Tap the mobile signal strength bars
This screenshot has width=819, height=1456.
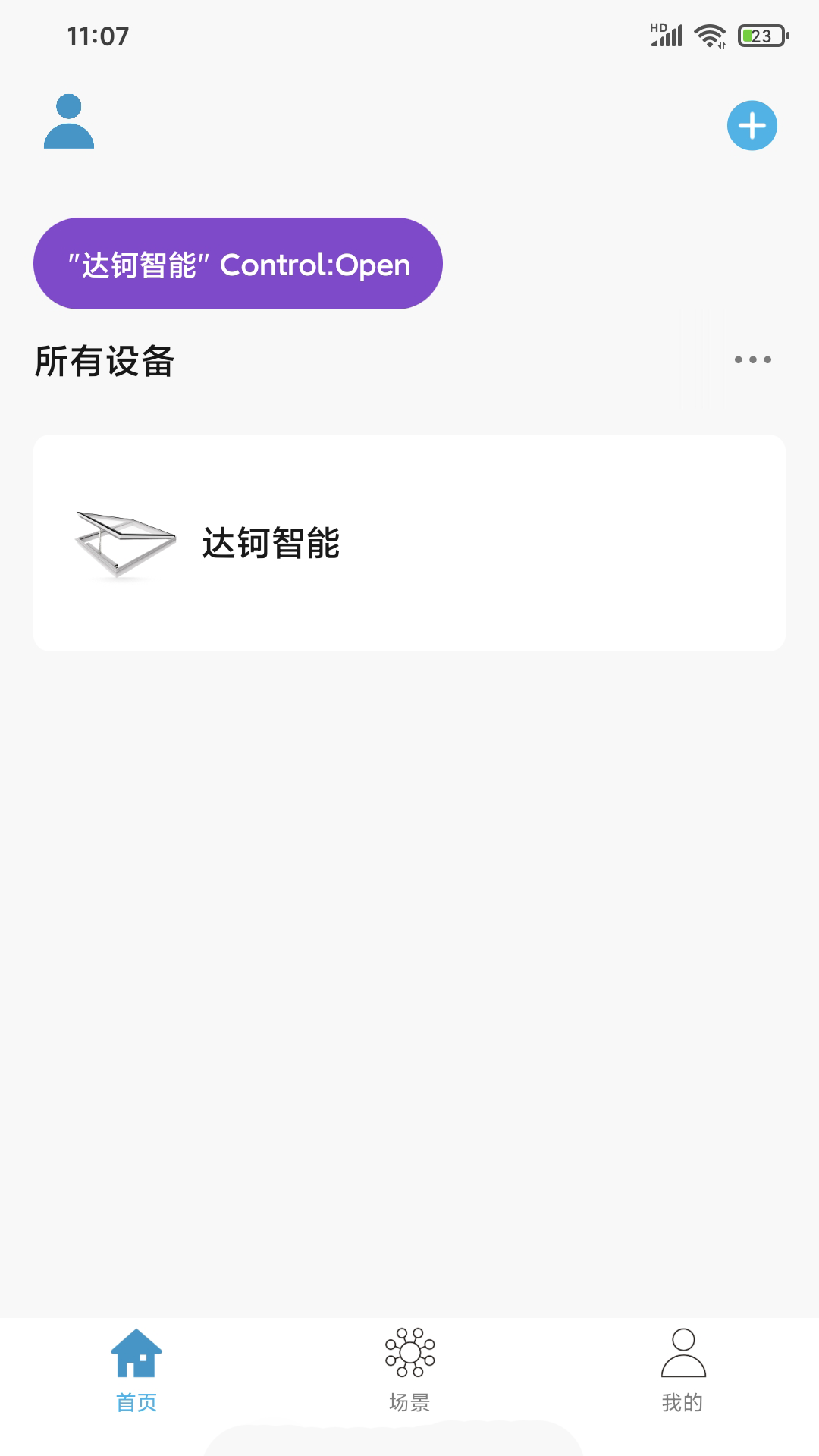pyautogui.click(x=665, y=36)
